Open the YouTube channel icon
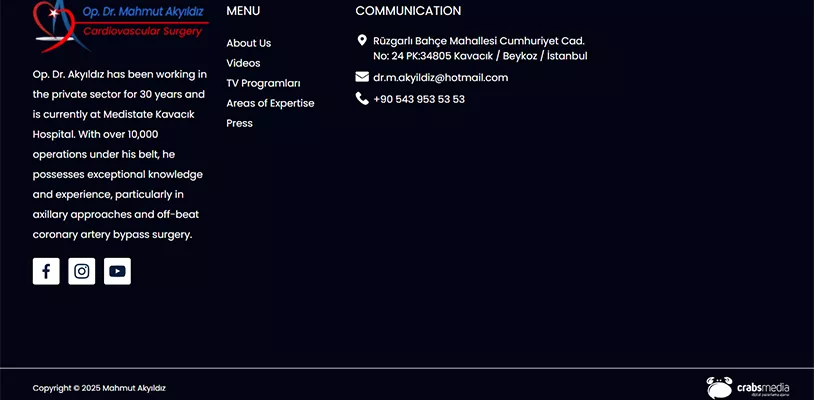 [117, 271]
